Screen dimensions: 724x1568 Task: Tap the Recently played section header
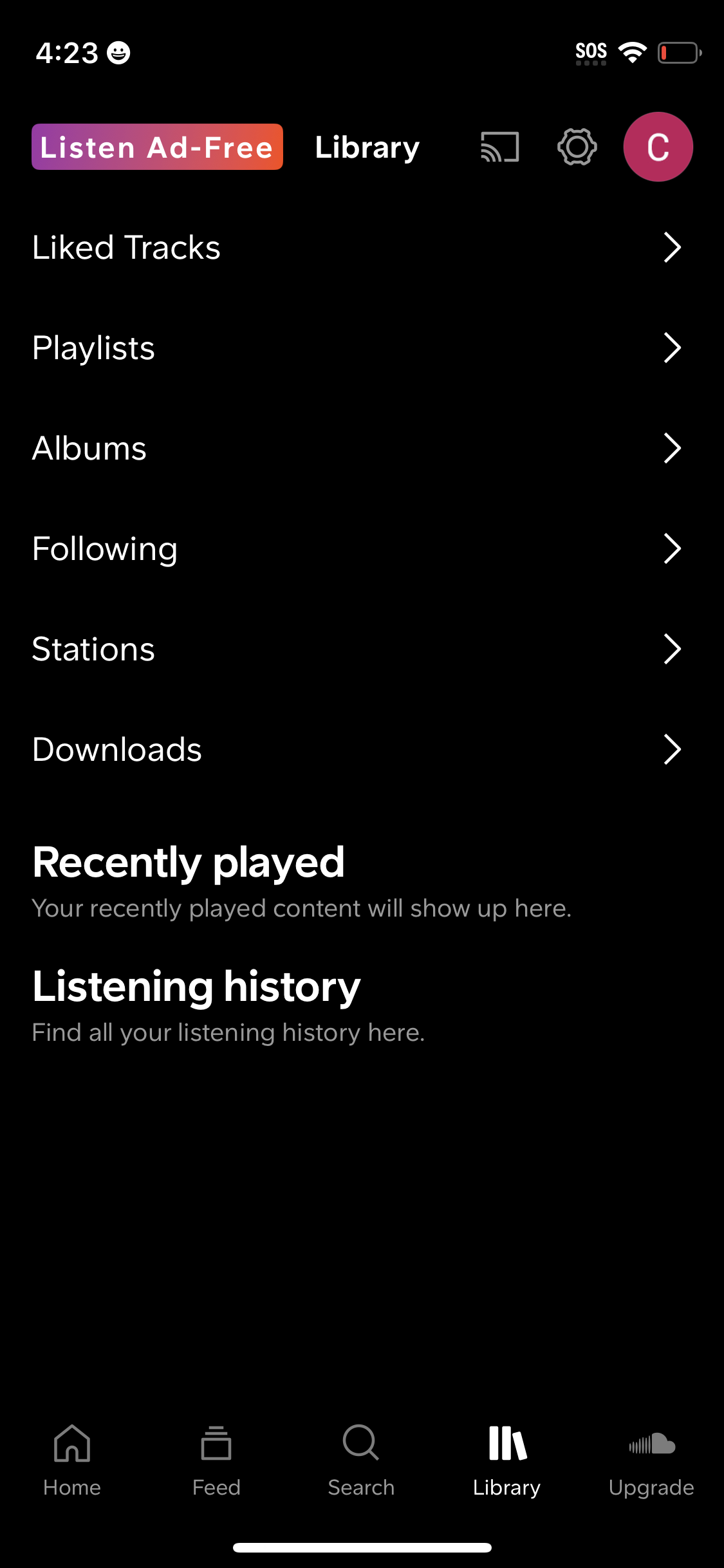click(x=188, y=863)
